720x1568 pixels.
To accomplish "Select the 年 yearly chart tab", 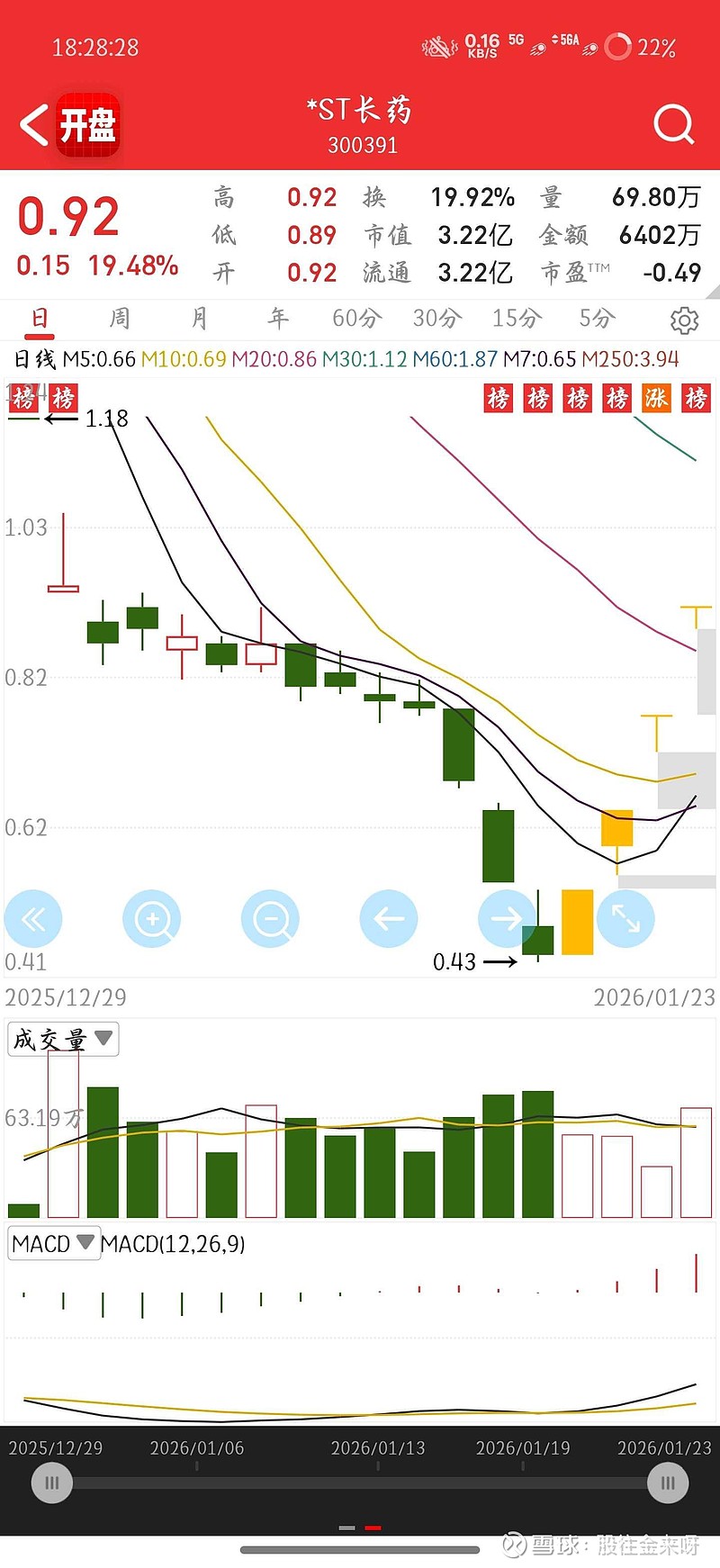I will coord(278,318).
